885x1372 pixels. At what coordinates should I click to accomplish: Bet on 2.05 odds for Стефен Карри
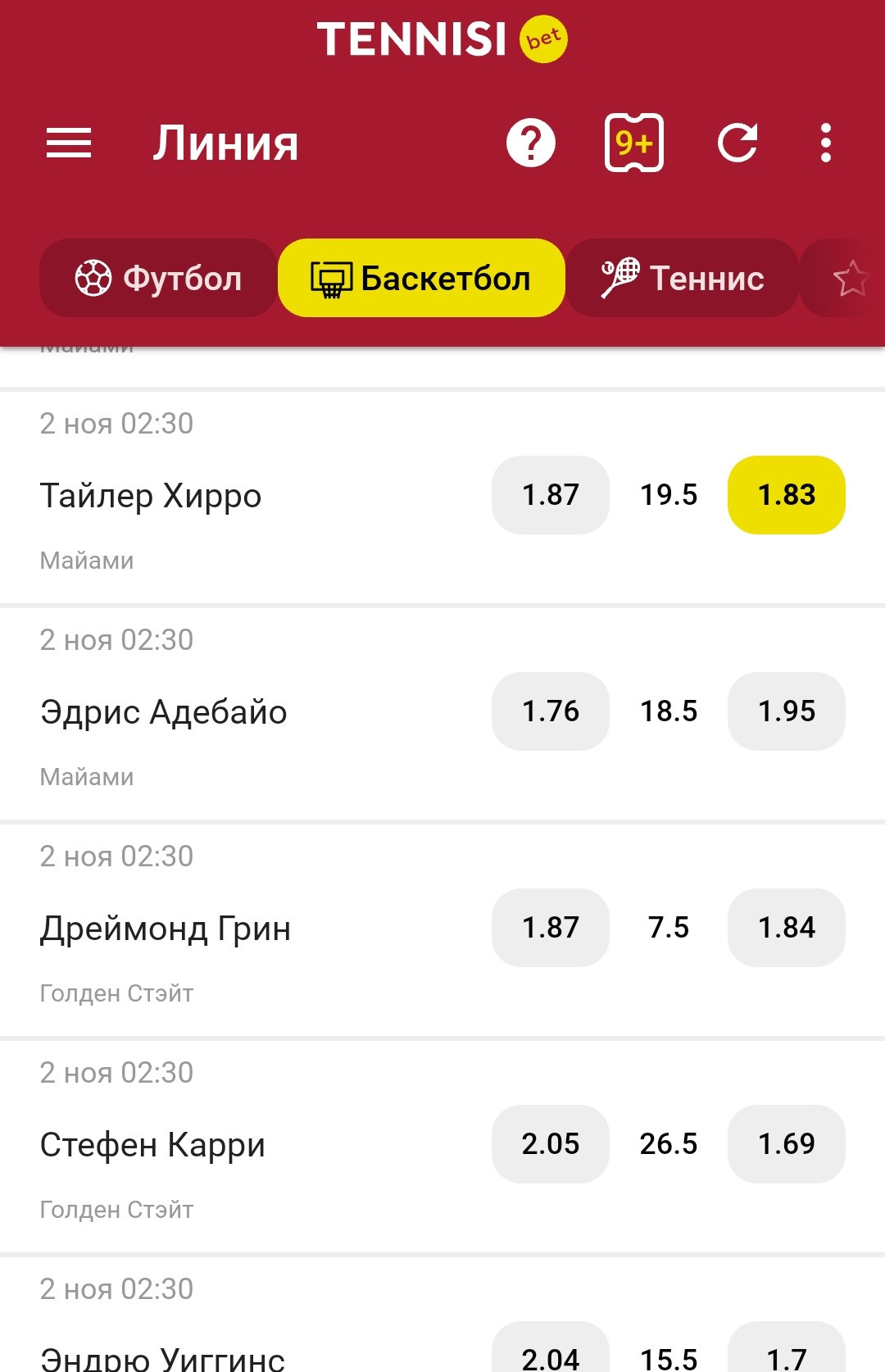point(551,1144)
